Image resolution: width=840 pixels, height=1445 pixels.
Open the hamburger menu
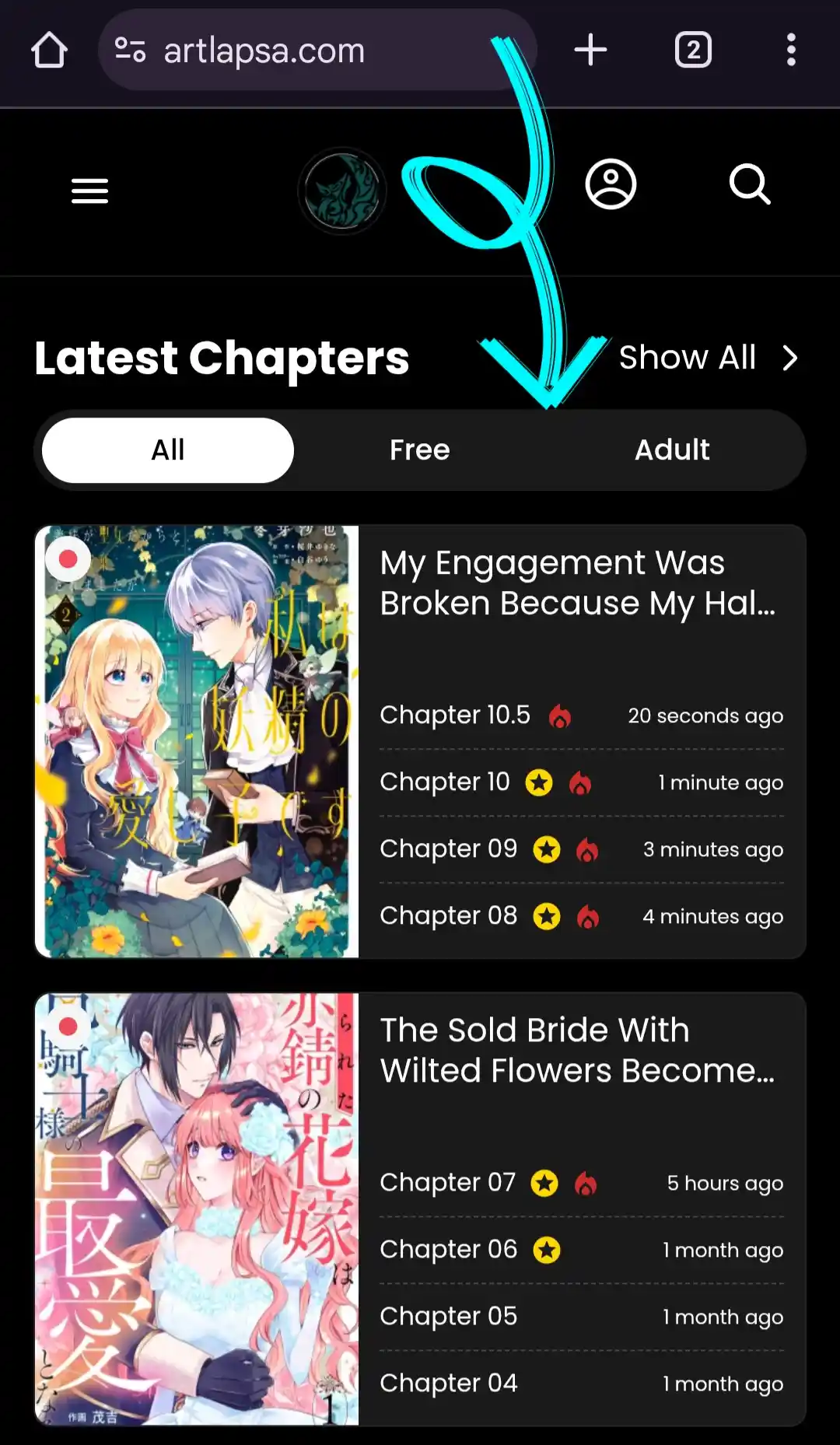(89, 191)
